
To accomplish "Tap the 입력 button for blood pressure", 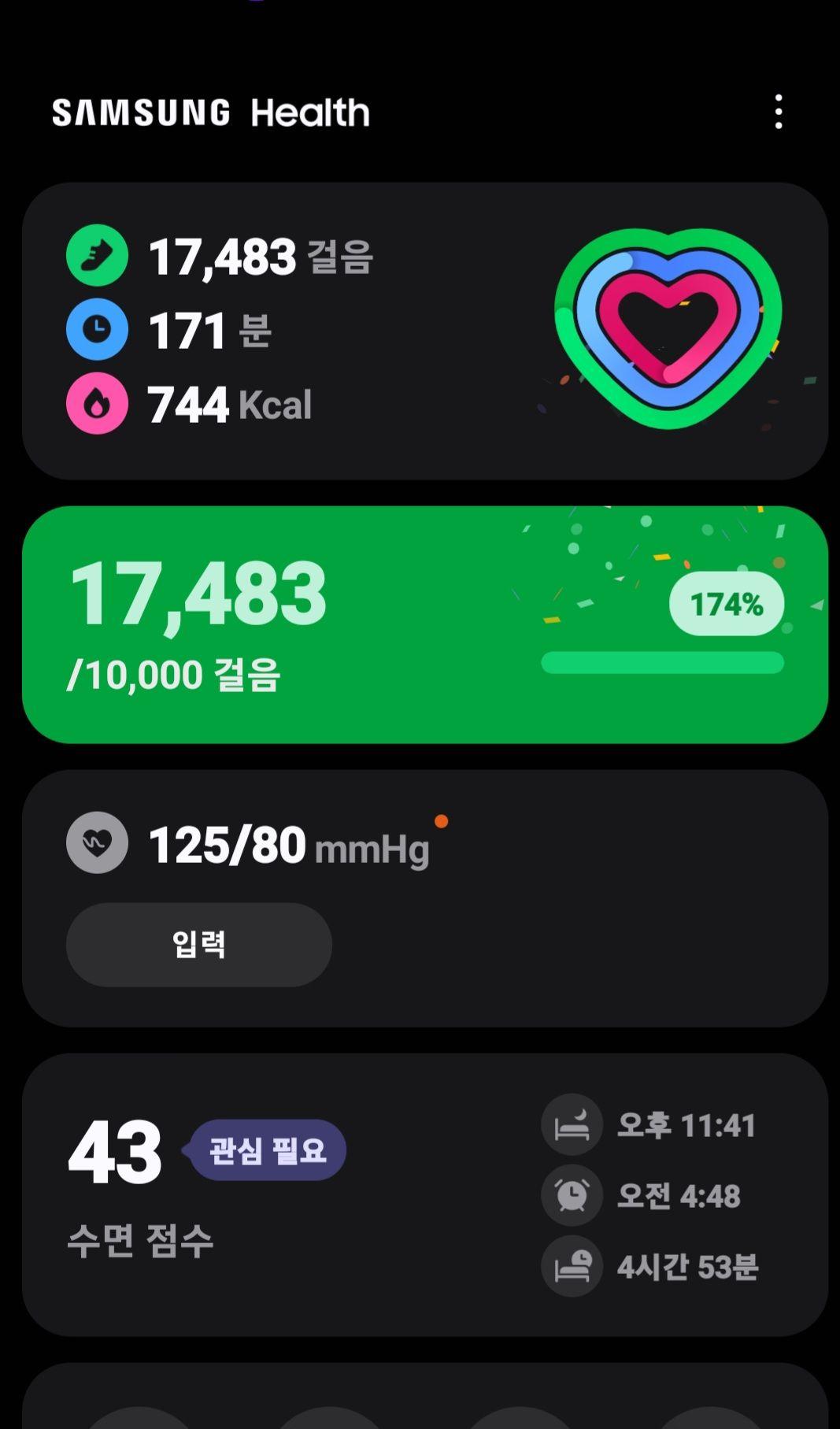I will click(198, 944).
